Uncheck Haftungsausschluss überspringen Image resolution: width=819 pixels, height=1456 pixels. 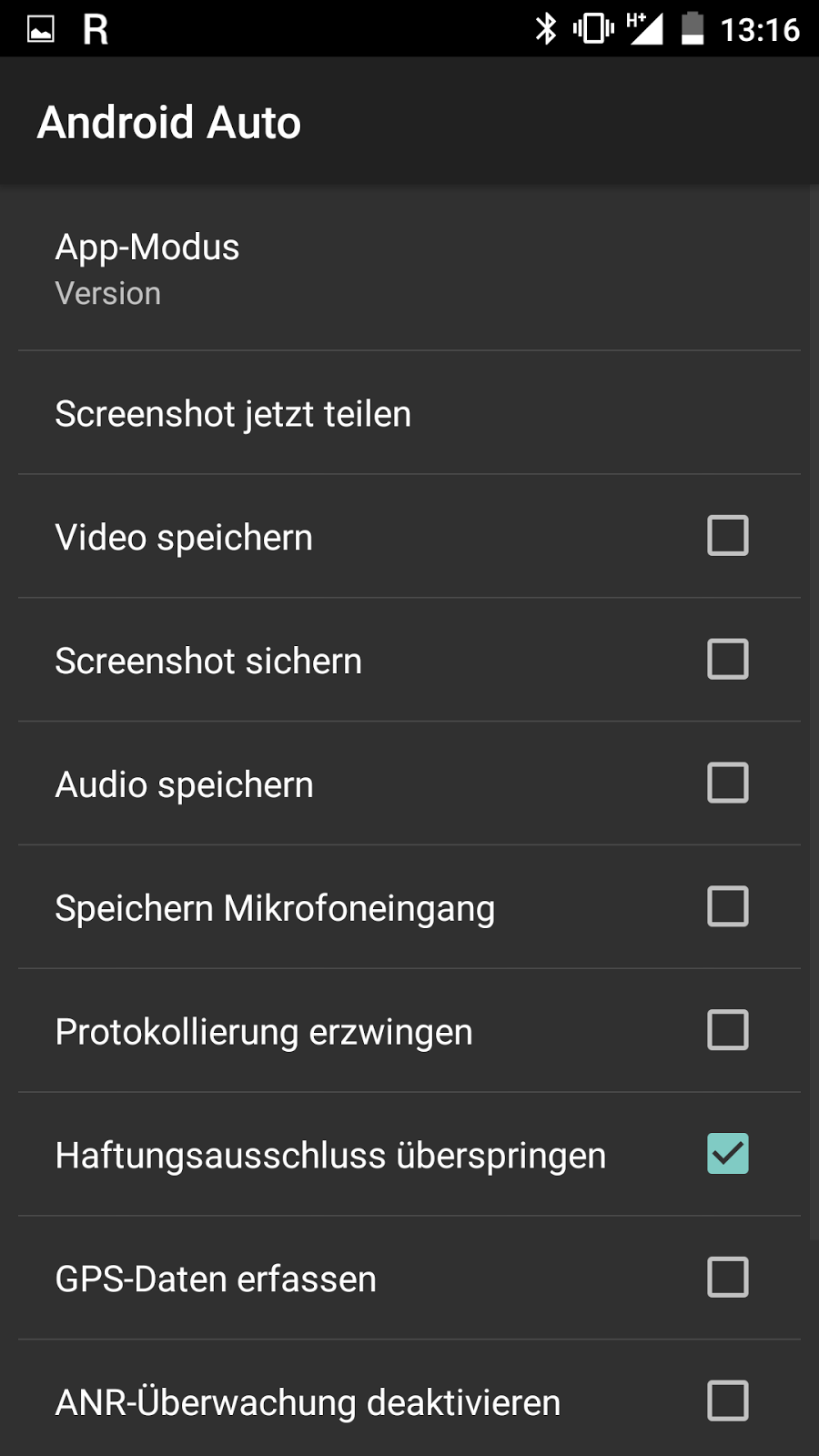point(726,1154)
